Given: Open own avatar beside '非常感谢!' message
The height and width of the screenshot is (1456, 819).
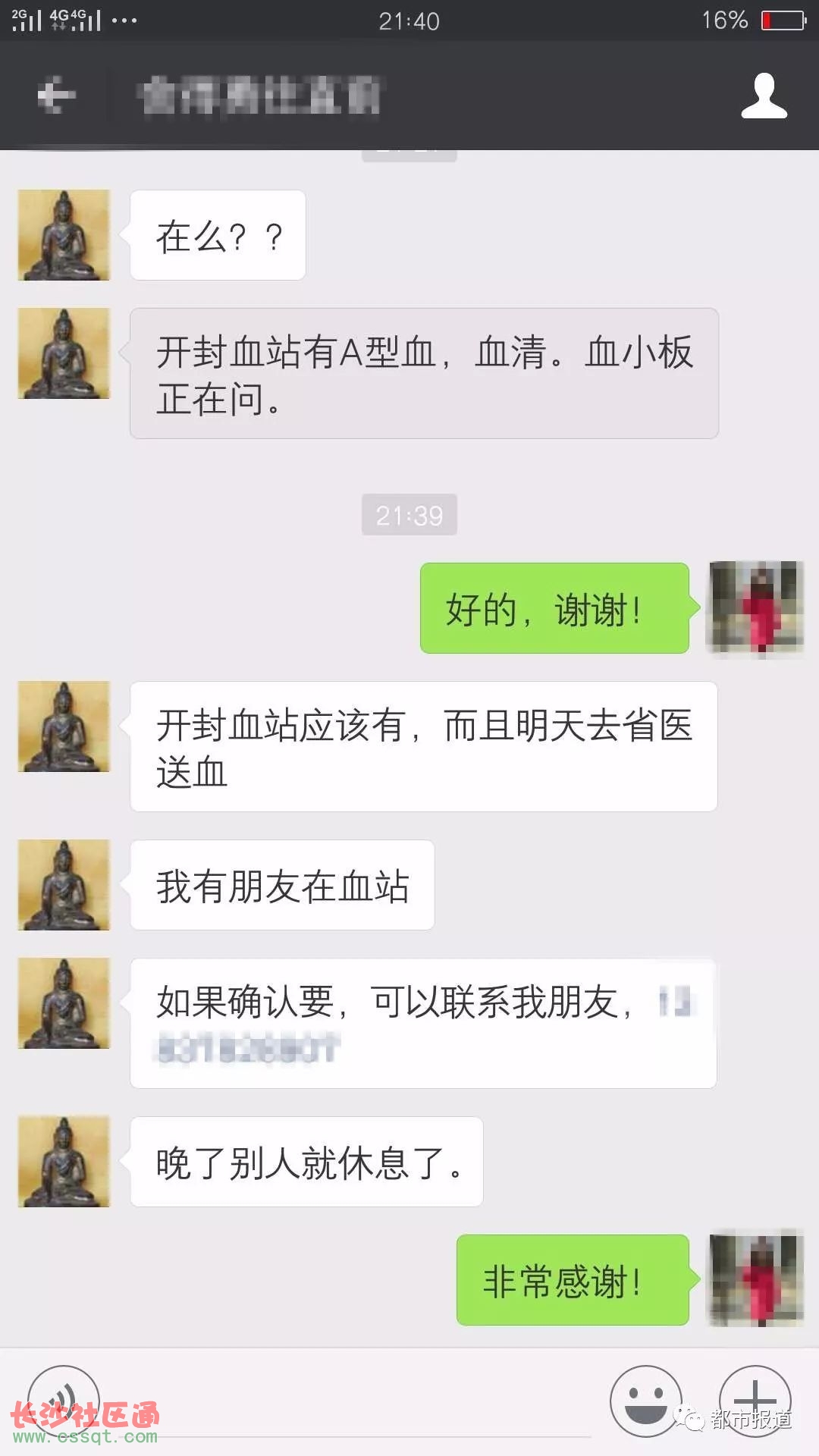Looking at the screenshot, I should pyautogui.click(x=756, y=1279).
